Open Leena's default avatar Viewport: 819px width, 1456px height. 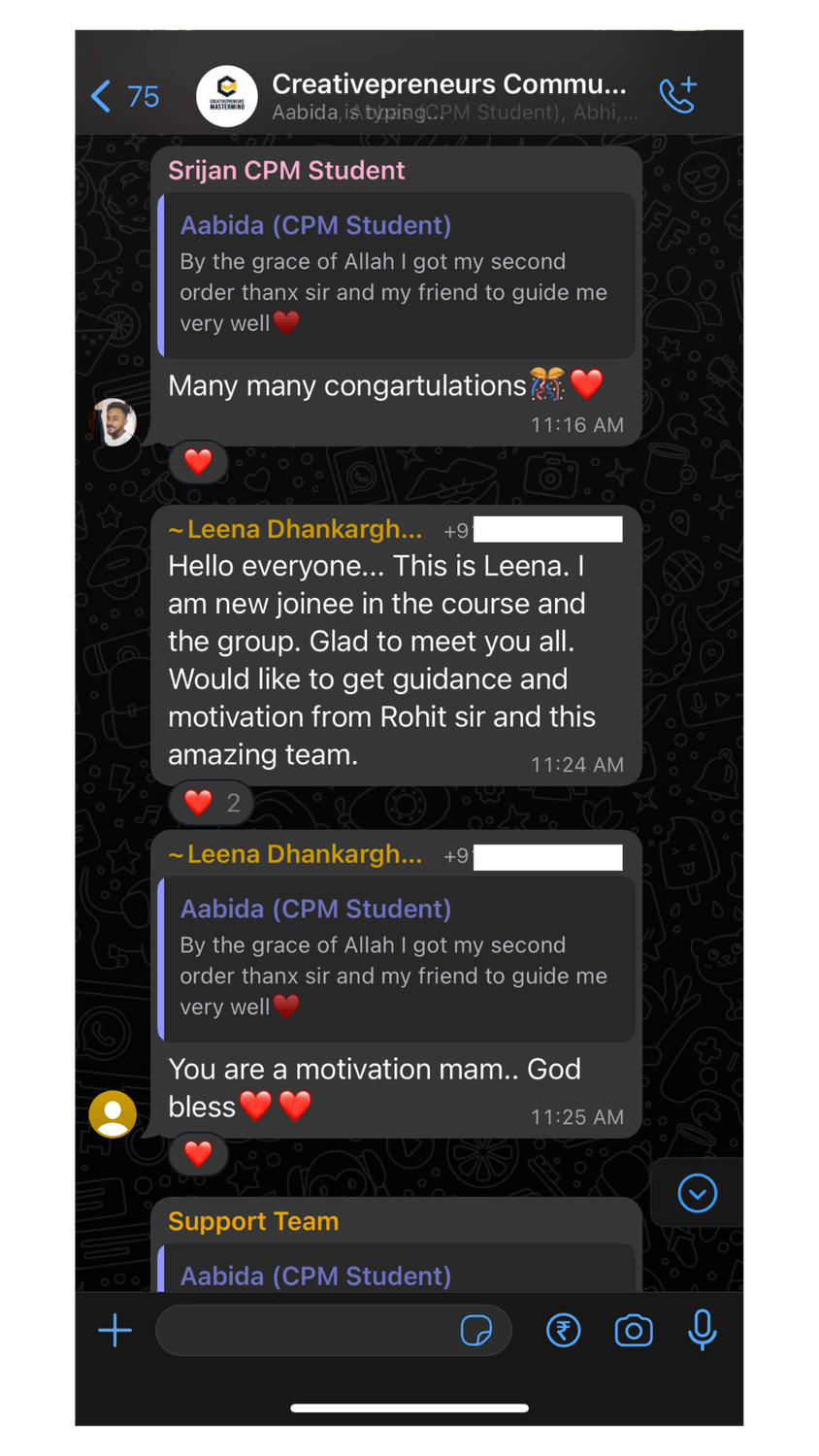coord(114,1113)
